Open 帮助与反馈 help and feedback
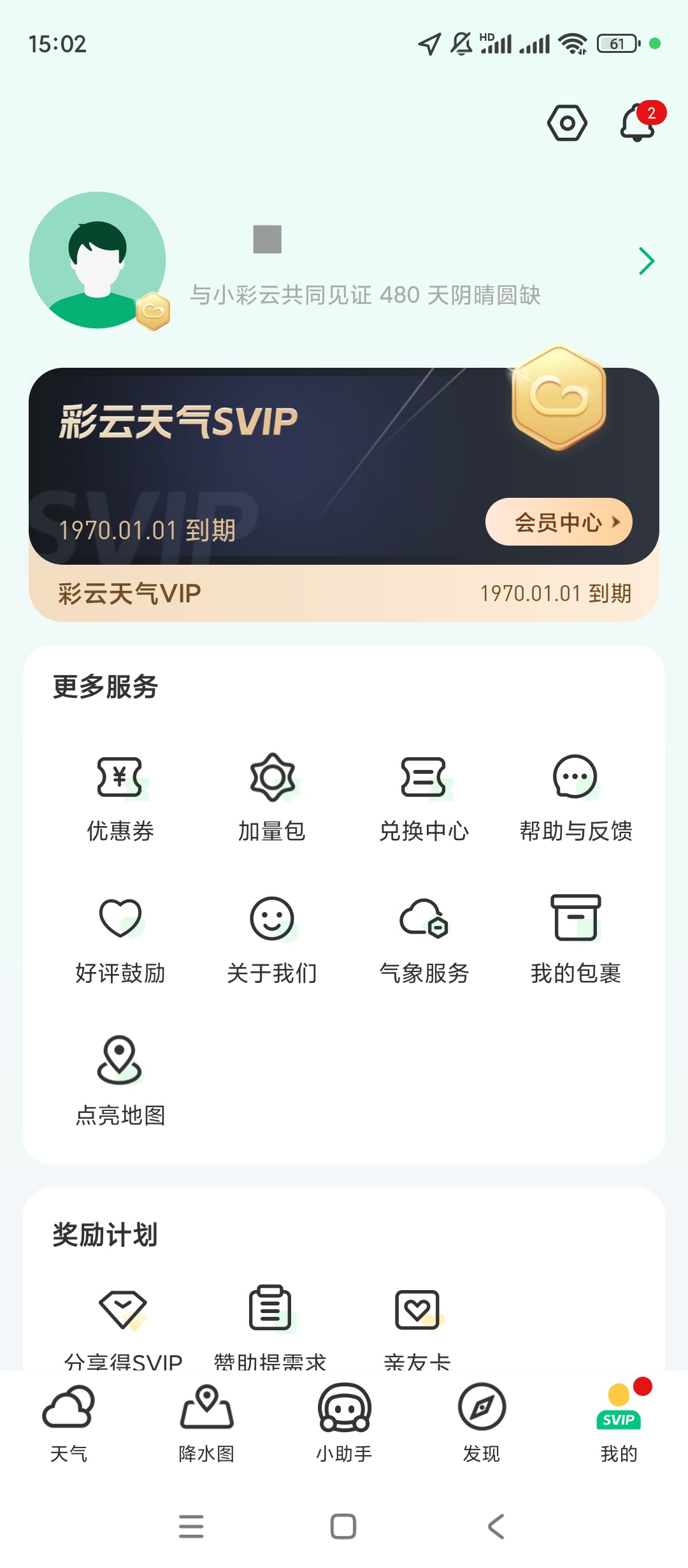 (575, 797)
